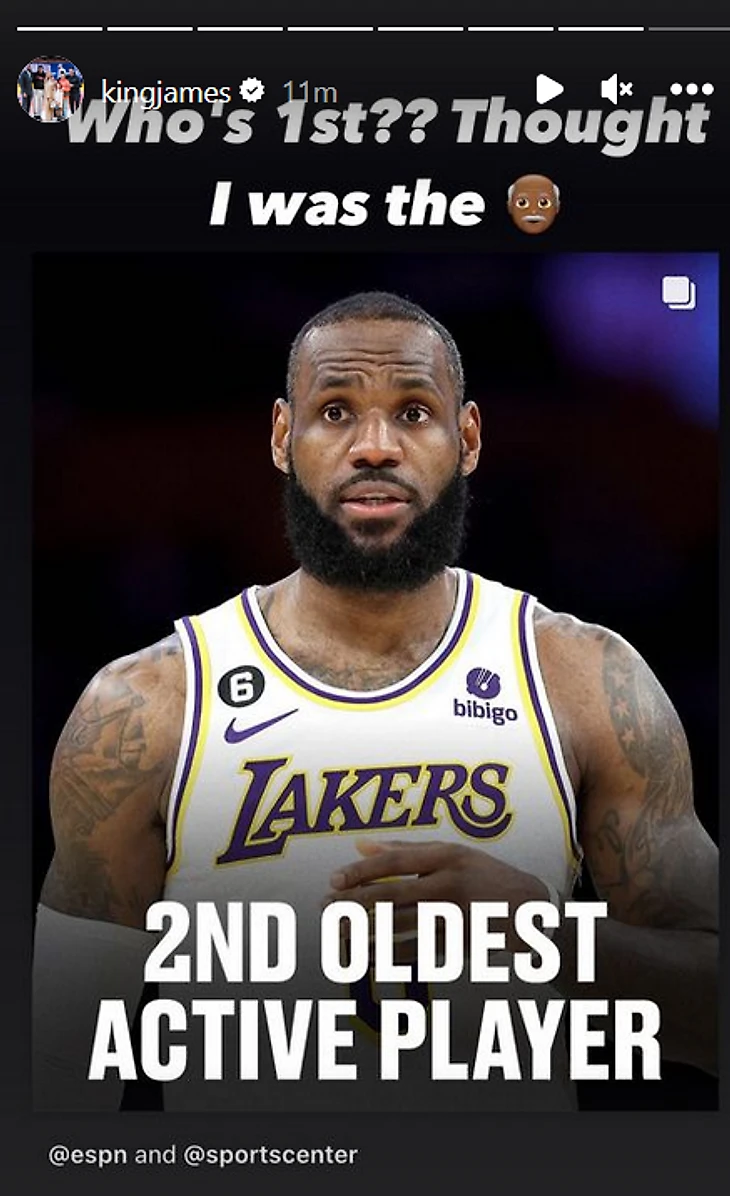Image resolution: width=730 pixels, height=1196 pixels.
Task: Resume story playback
Action: pos(549,90)
